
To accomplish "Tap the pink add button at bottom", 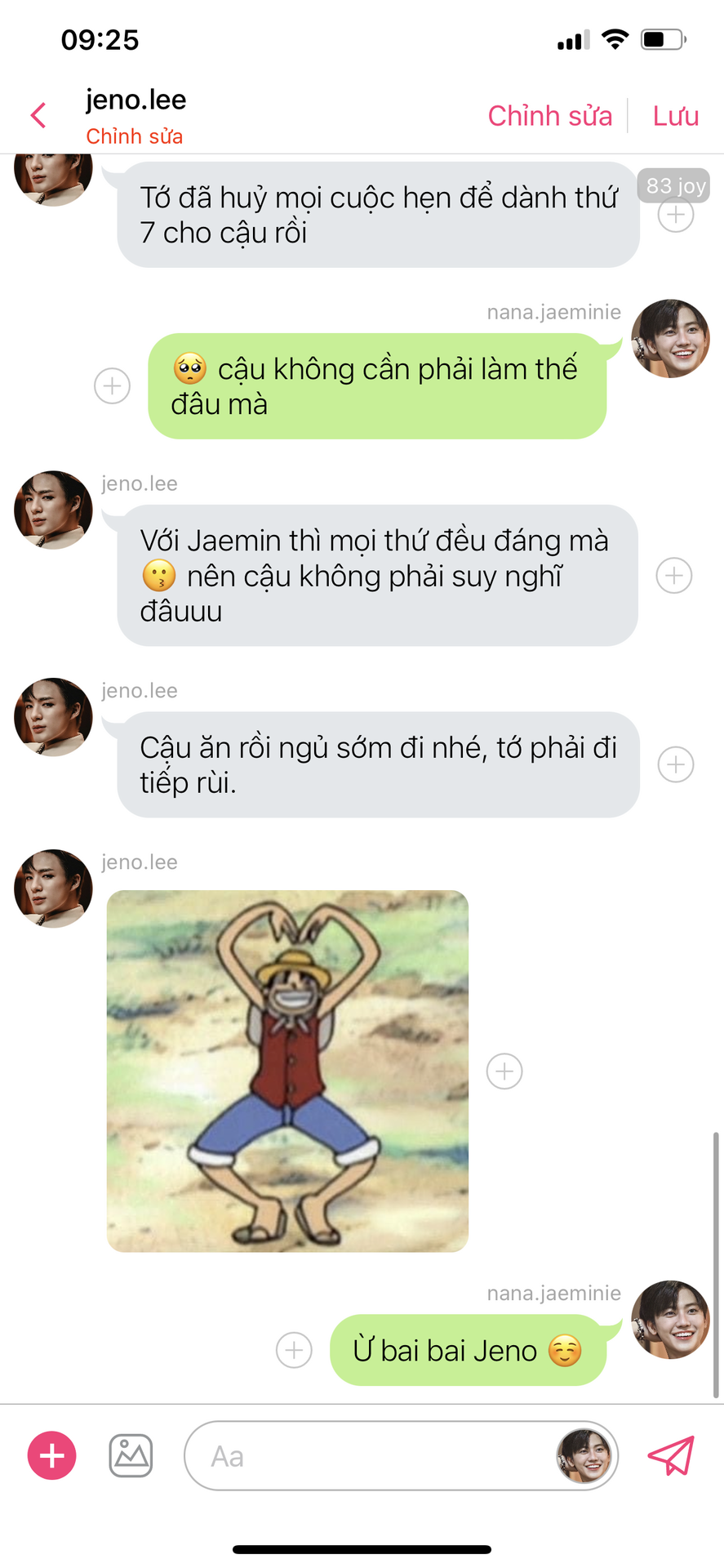I will point(52,1455).
